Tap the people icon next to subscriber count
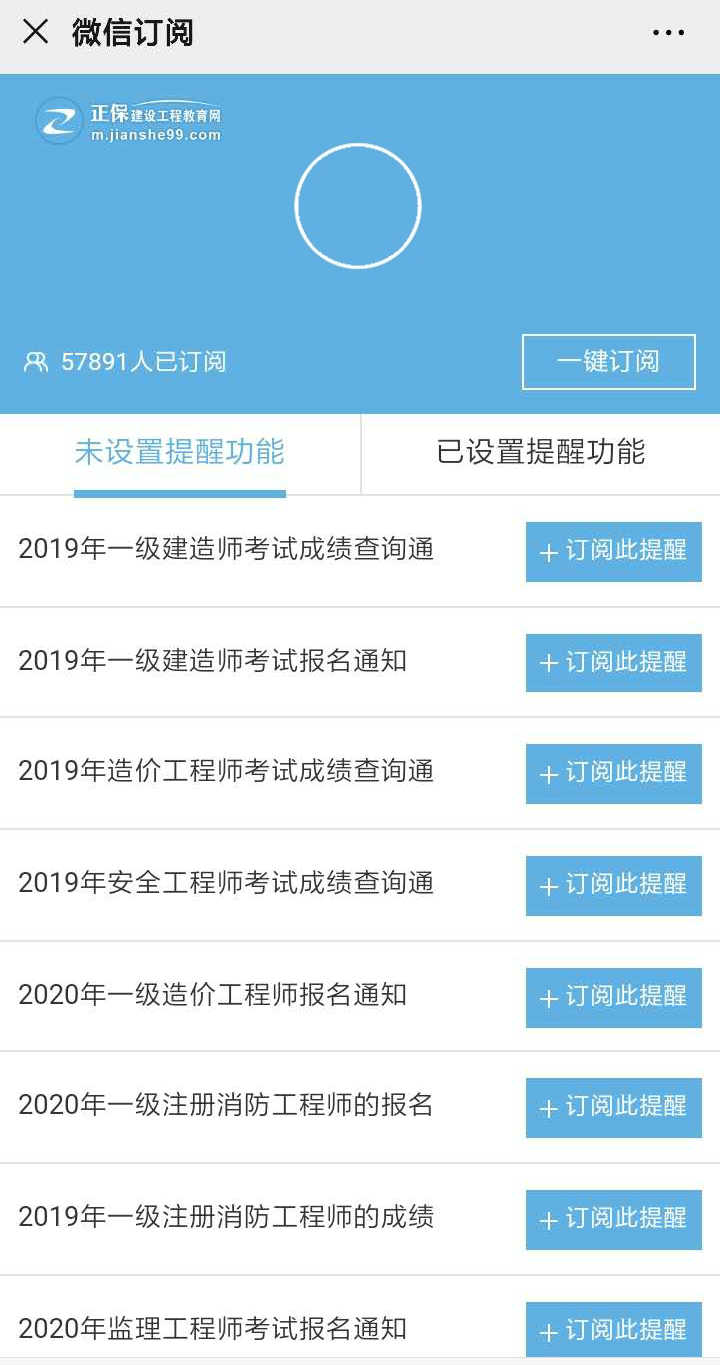Image resolution: width=720 pixels, height=1365 pixels. (x=35, y=362)
